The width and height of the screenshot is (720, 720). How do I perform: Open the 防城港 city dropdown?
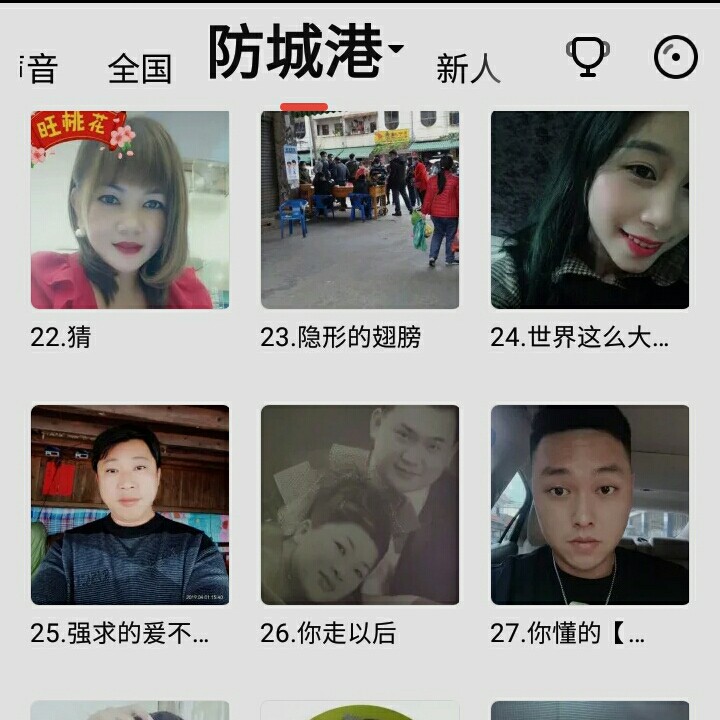tap(304, 52)
